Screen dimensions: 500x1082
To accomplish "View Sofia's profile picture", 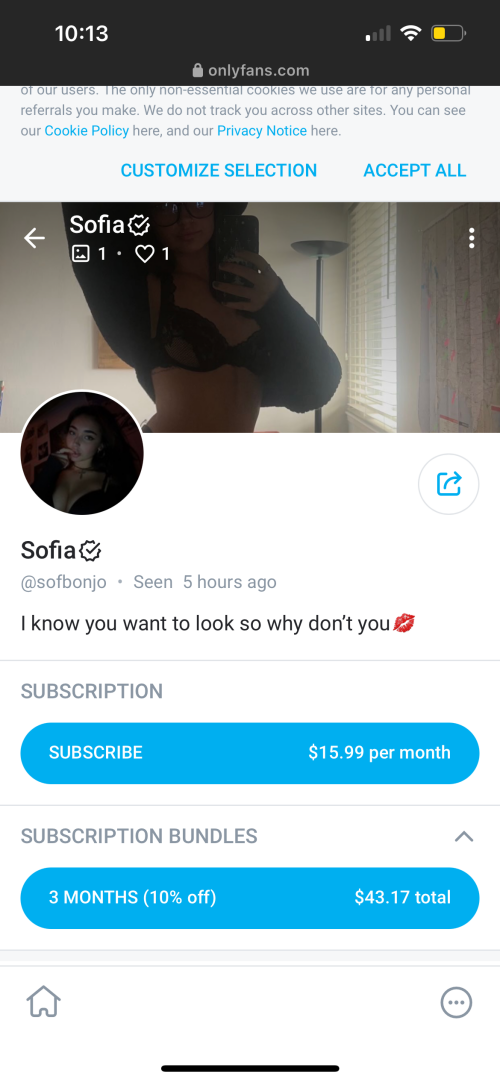I will tap(82, 453).
